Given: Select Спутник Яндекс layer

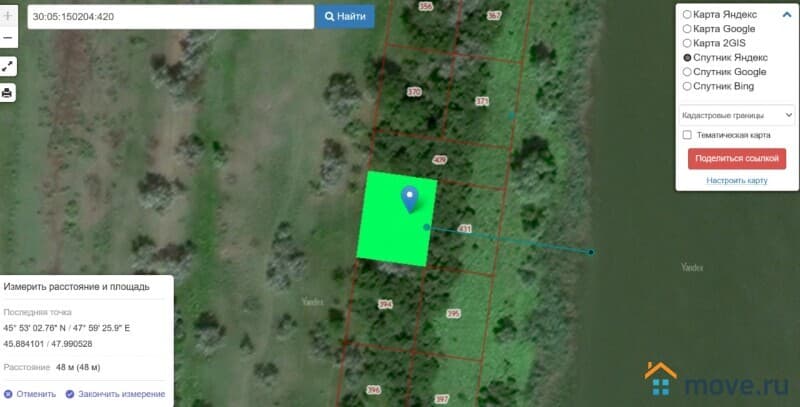Looking at the screenshot, I should [686, 58].
